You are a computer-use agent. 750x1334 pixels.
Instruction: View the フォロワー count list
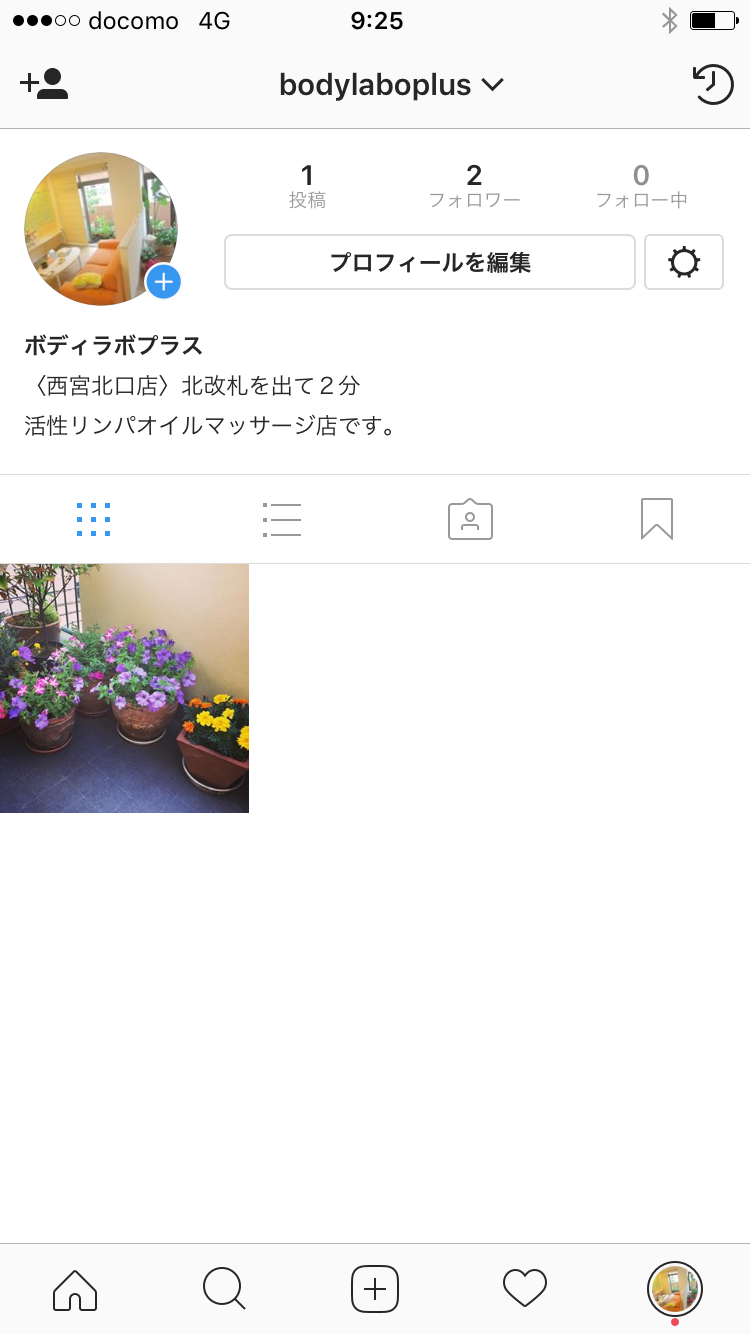[x=474, y=187]
